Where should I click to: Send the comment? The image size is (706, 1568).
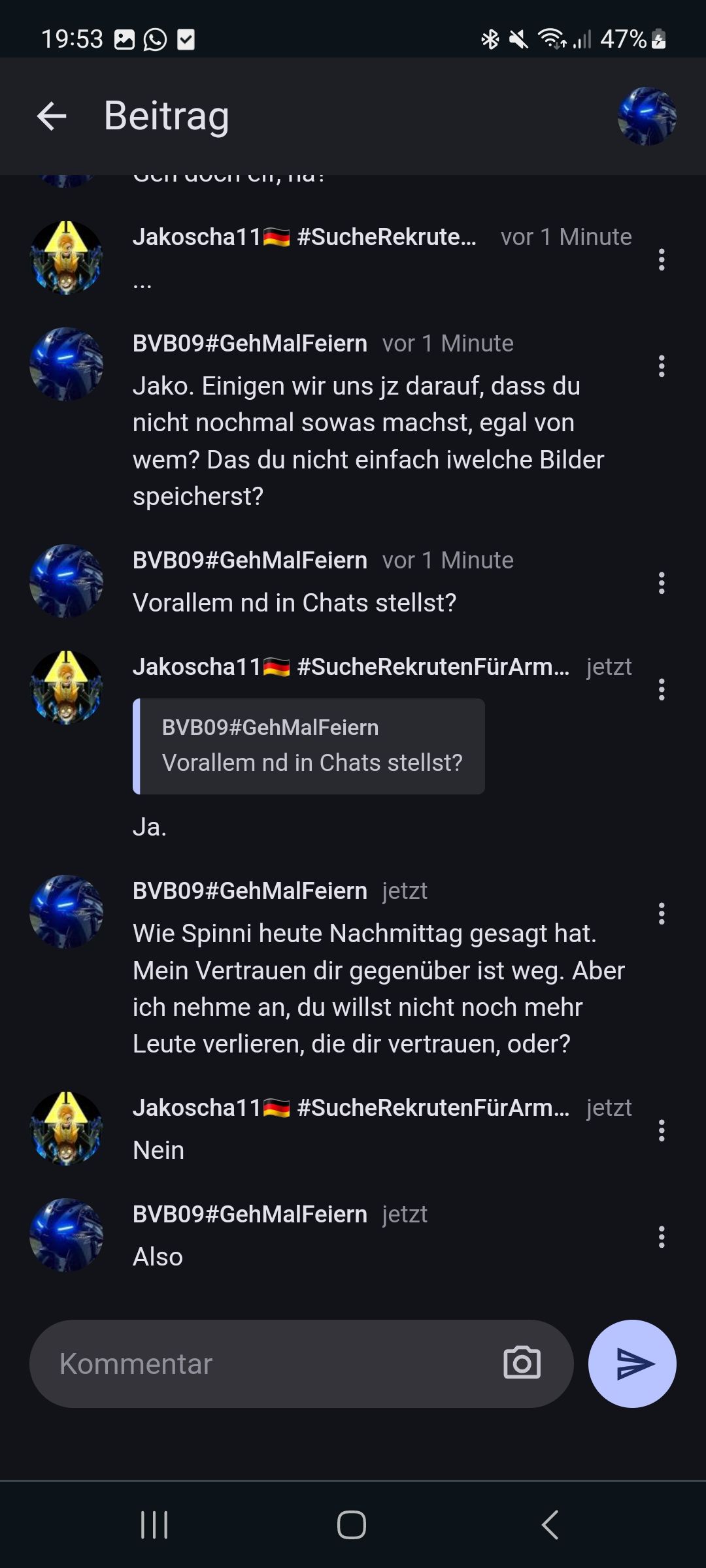632,1364
